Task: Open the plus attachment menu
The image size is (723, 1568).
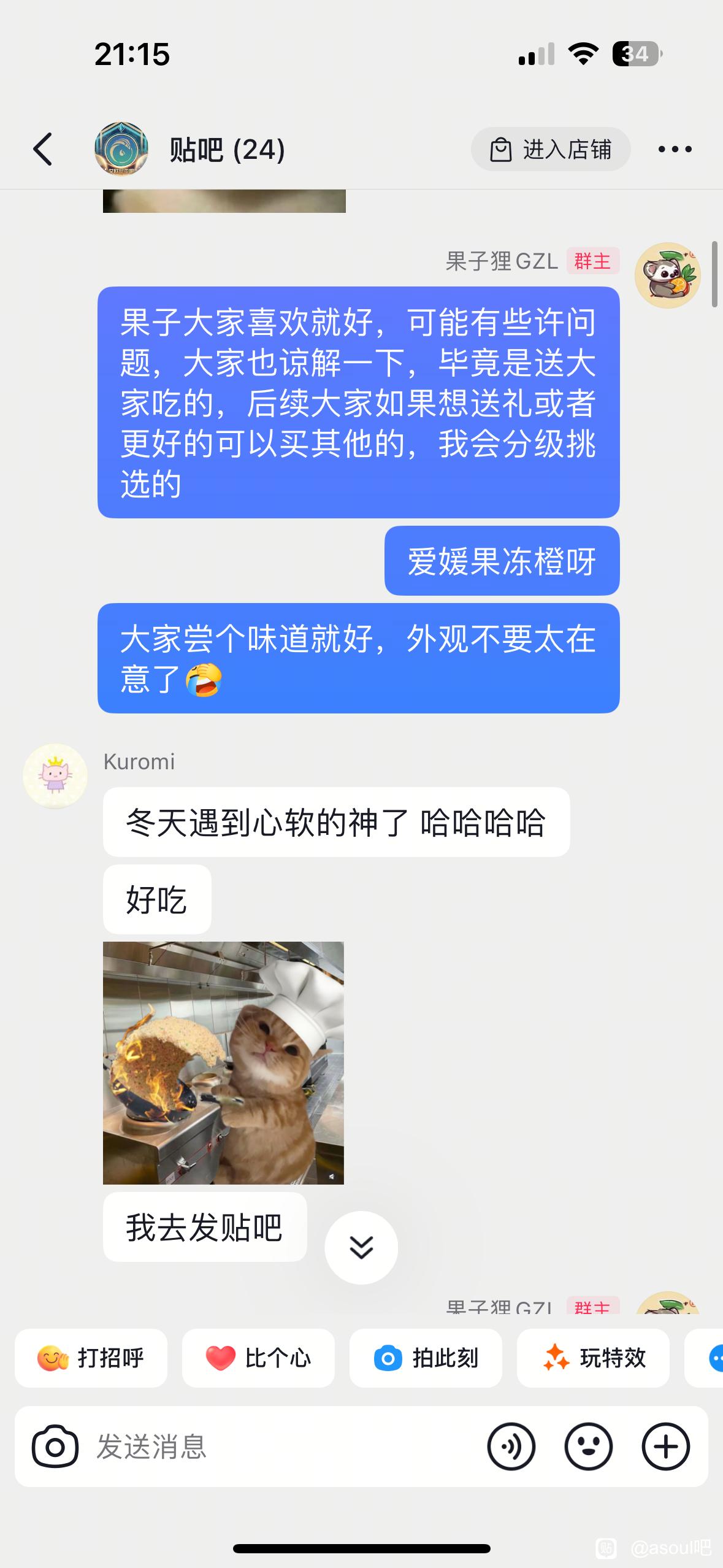Action: click(x=666, y=1447)
